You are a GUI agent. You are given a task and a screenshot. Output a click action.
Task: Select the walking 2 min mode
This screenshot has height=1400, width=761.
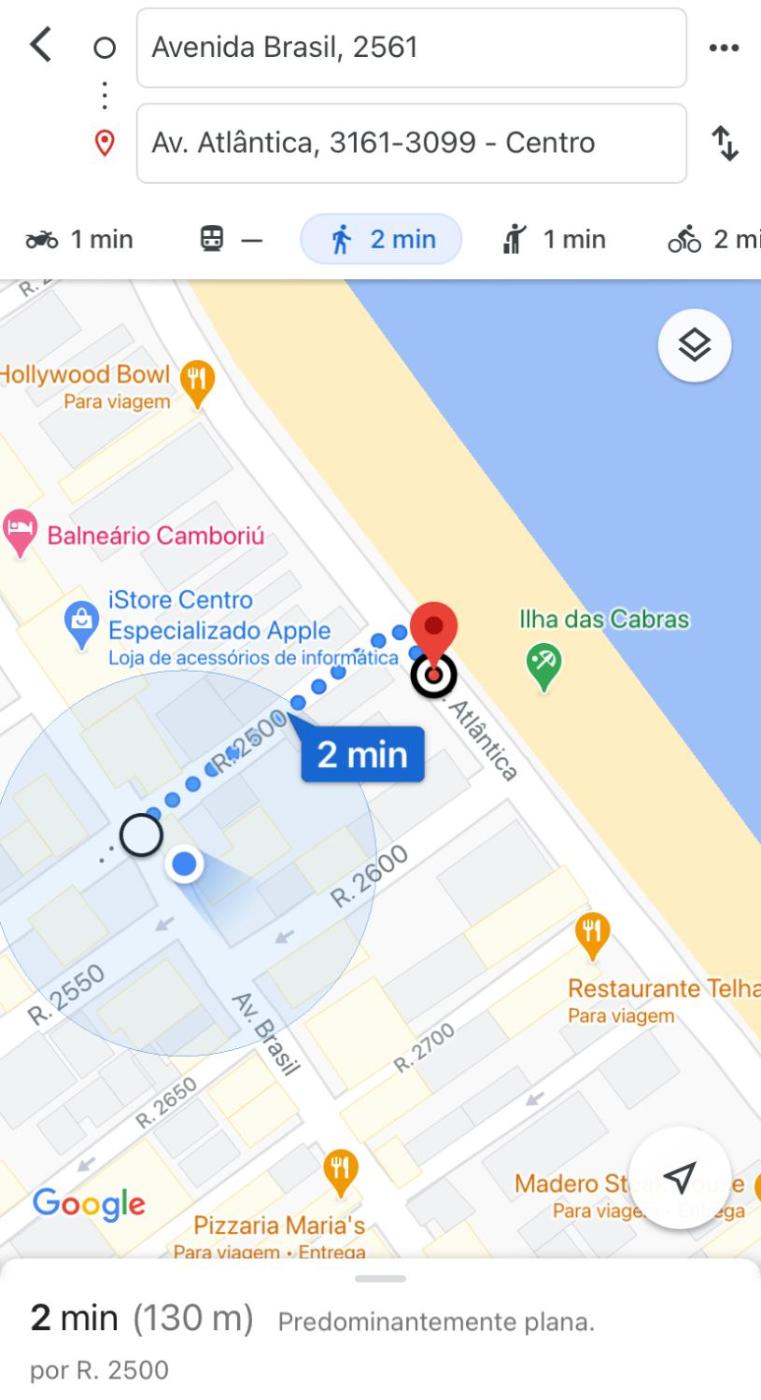tap(381, 239)
